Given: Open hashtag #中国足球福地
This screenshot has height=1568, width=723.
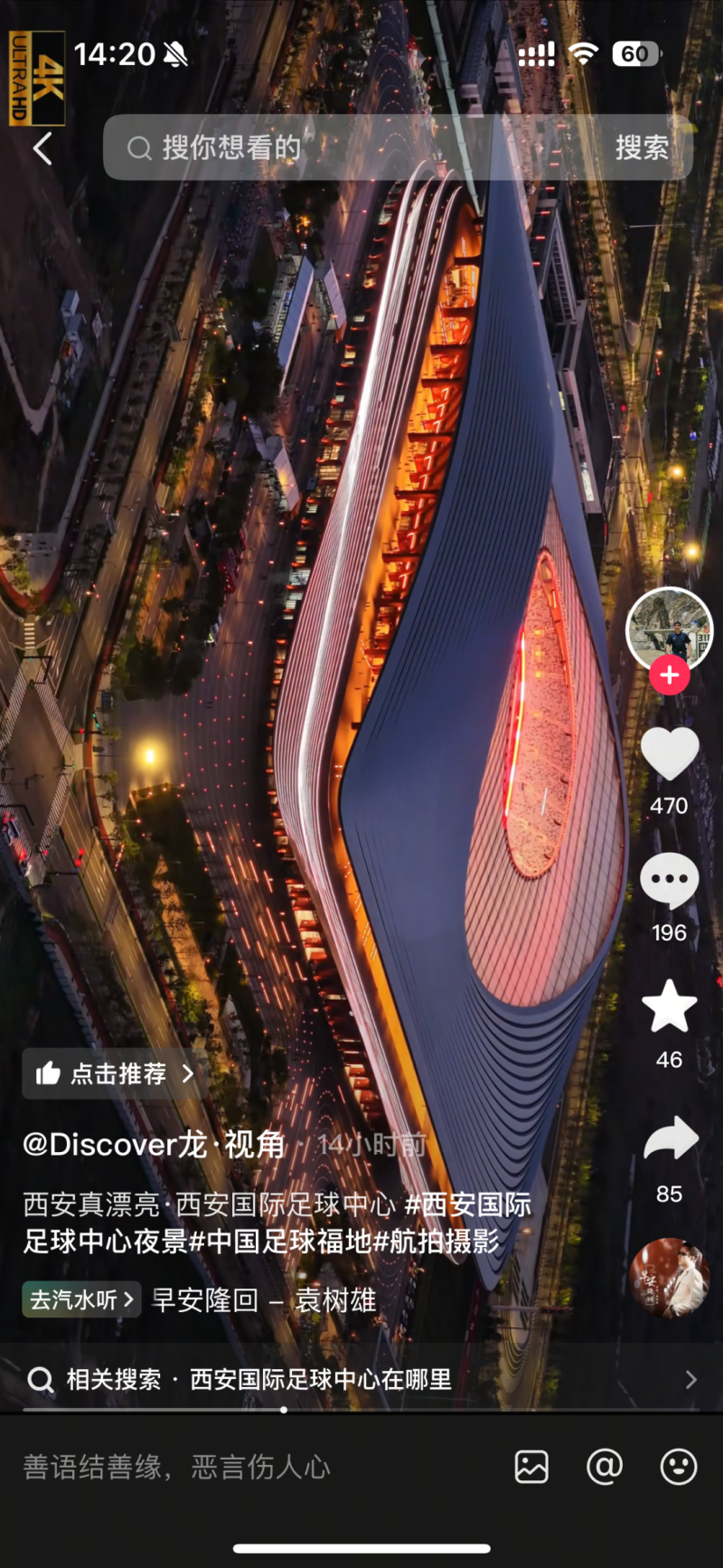Looking at the screenshot, I should click(x=280, y=1242).
